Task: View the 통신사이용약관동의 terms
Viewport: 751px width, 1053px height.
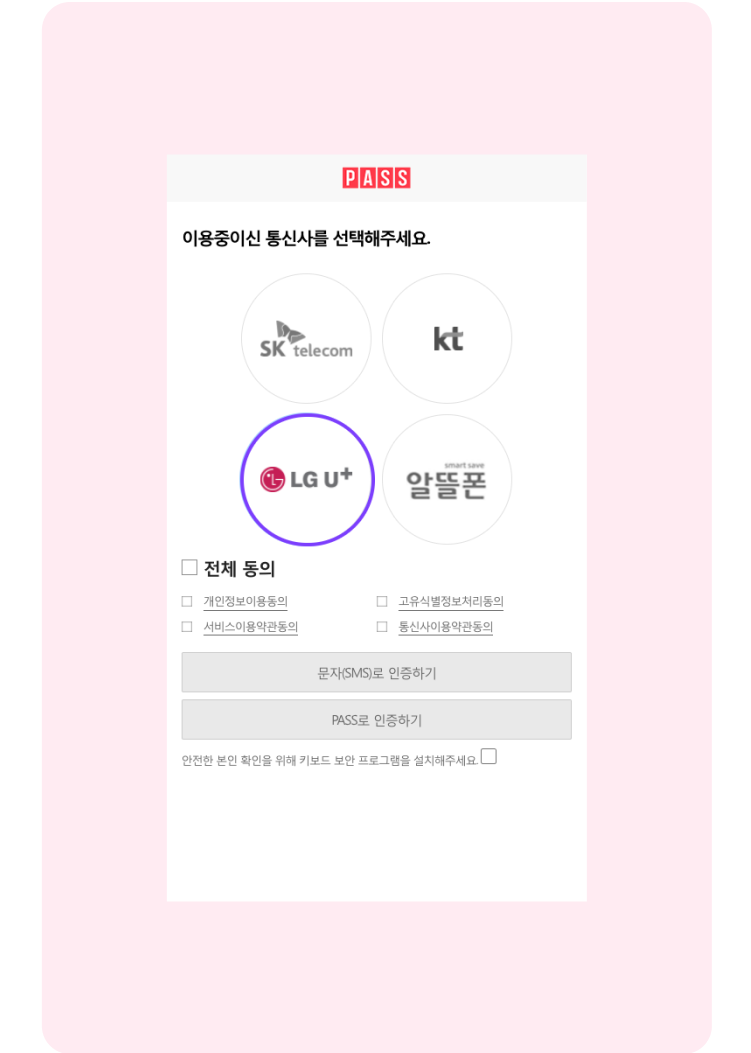Action: click(x=445, y=628)
